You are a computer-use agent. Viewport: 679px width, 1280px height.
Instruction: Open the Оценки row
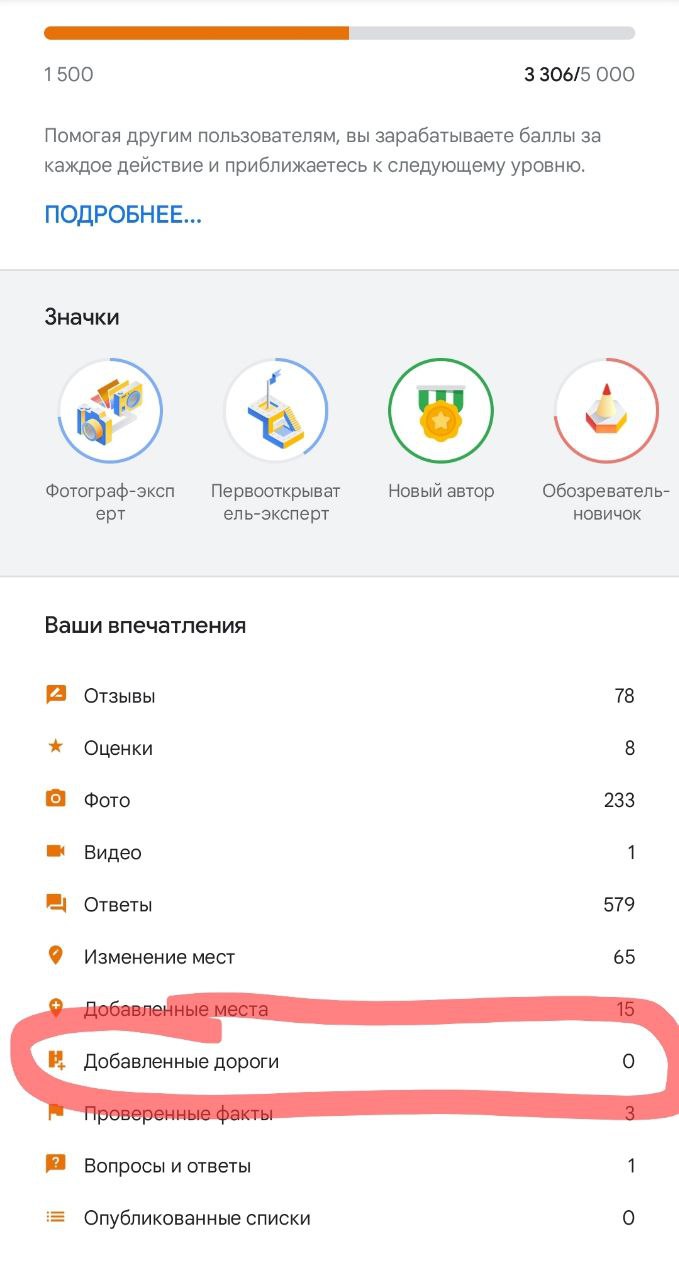[340, 748]
